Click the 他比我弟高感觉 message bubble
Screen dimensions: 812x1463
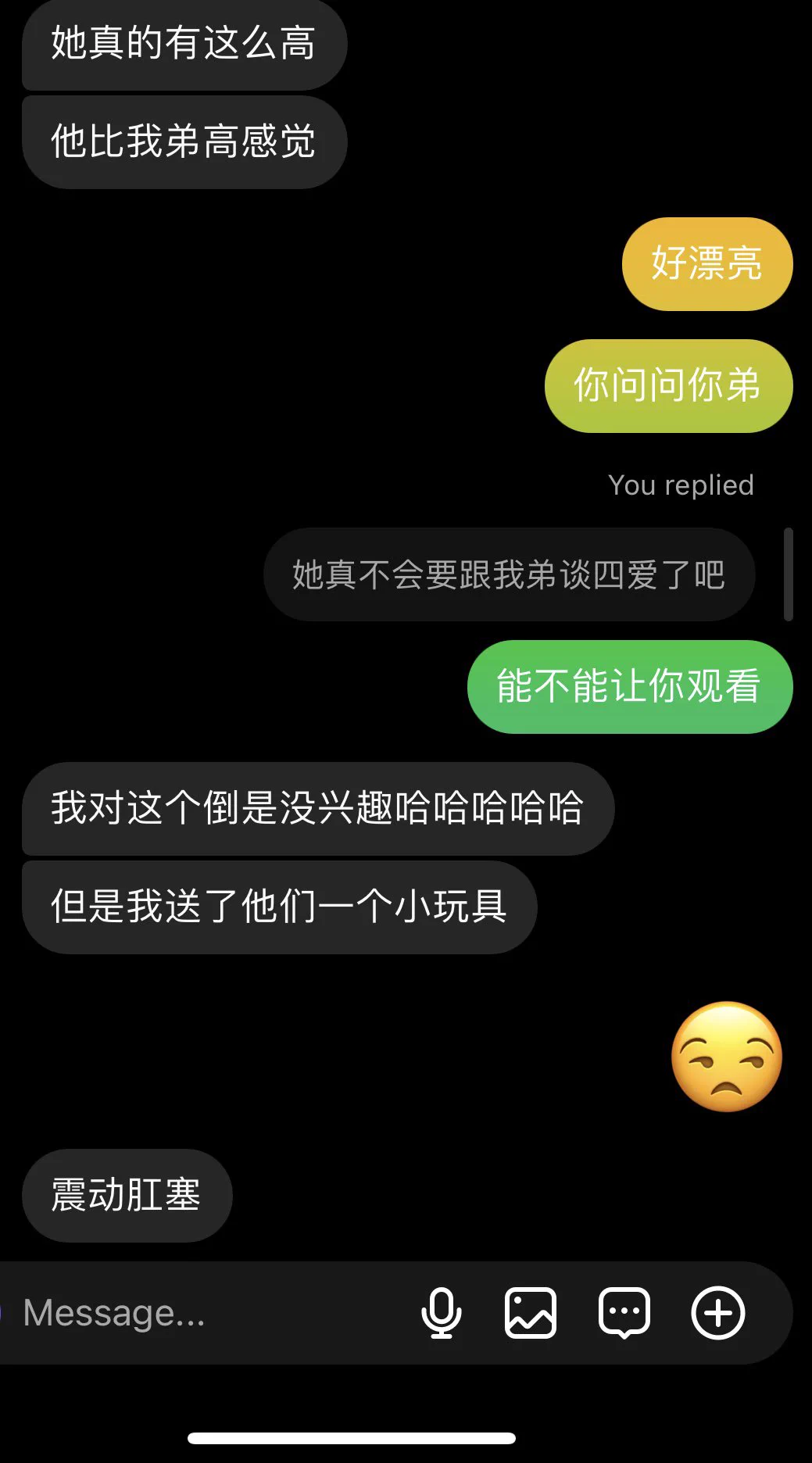[x=184, y=141]
